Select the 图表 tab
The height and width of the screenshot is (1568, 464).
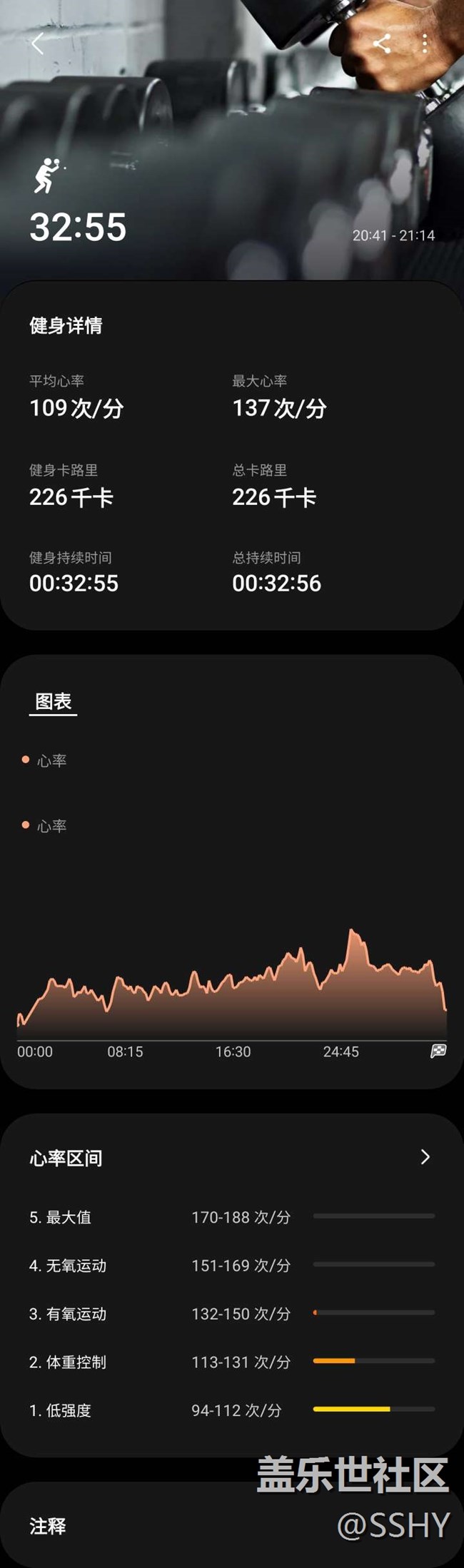[54, 702]
